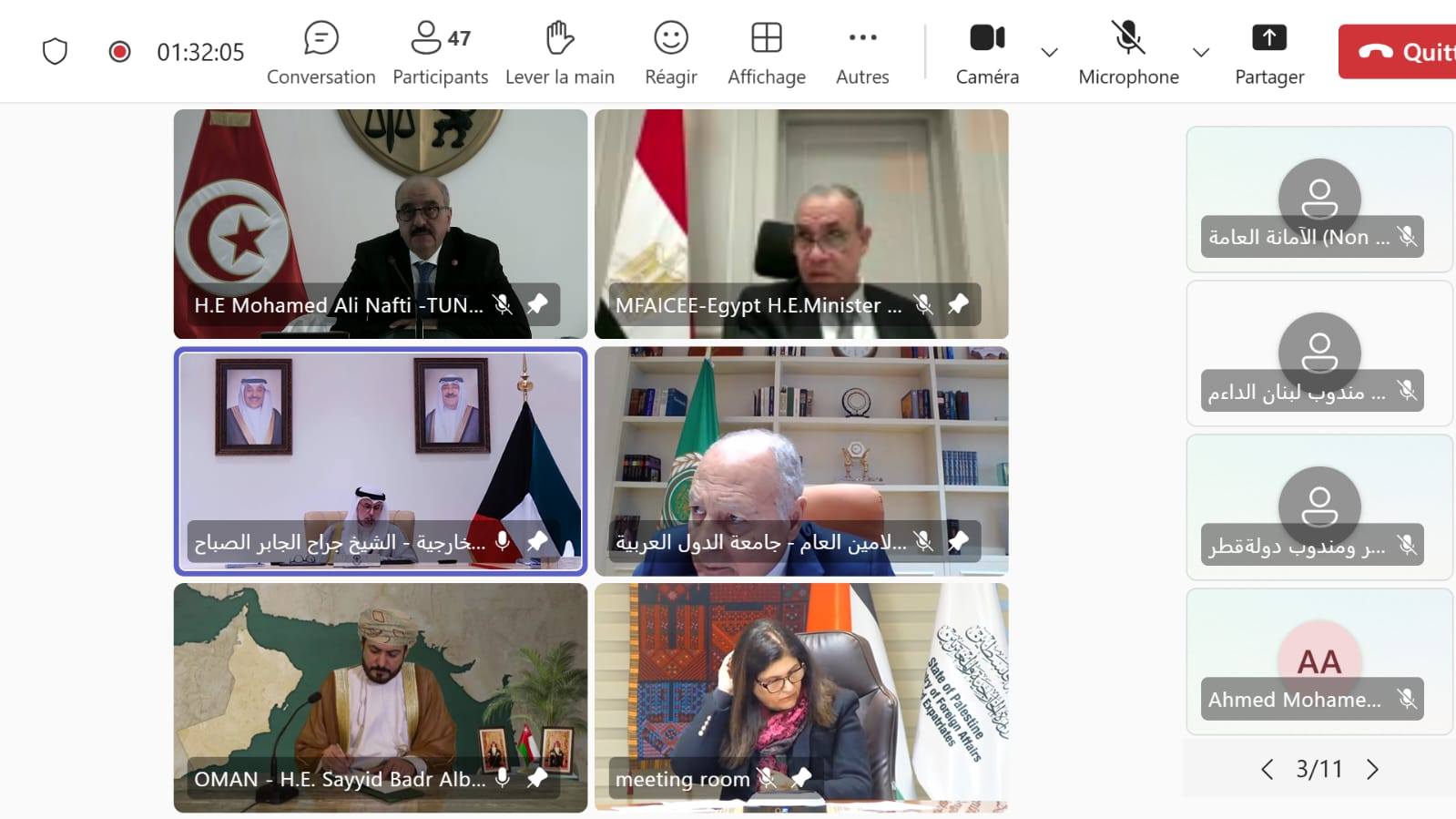The image size is (1456, 819).
Task: Open the Réagir reactions menu
Action: pyautogui.click(x=671, y=53)
